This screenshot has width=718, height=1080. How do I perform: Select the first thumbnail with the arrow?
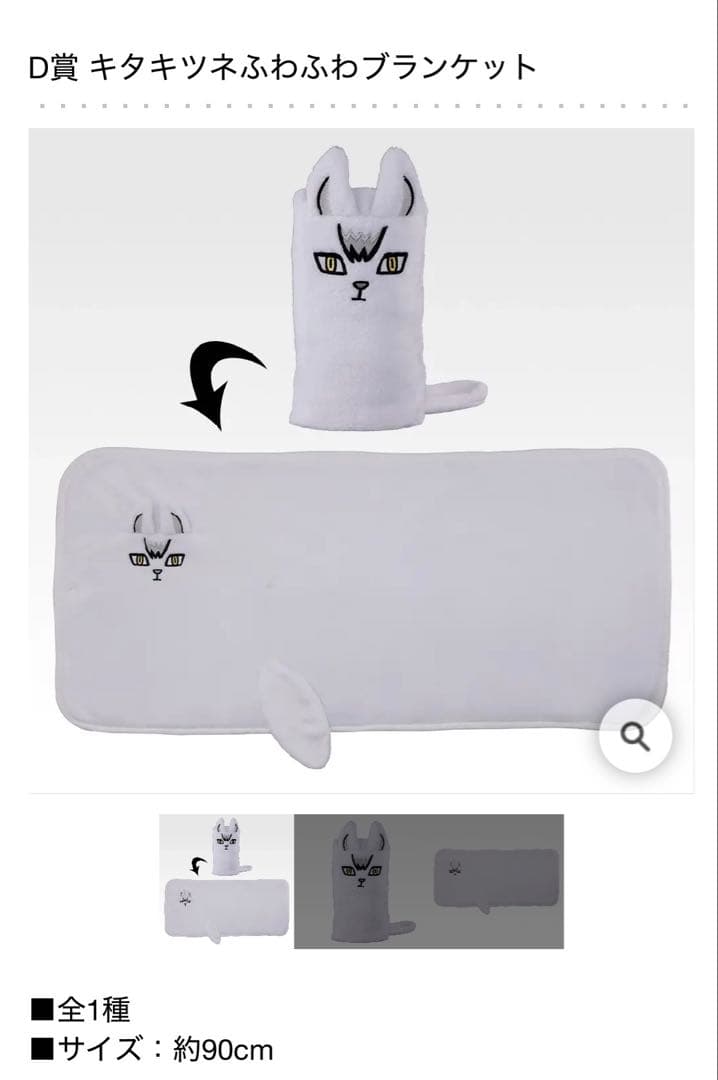pos(226,881)
